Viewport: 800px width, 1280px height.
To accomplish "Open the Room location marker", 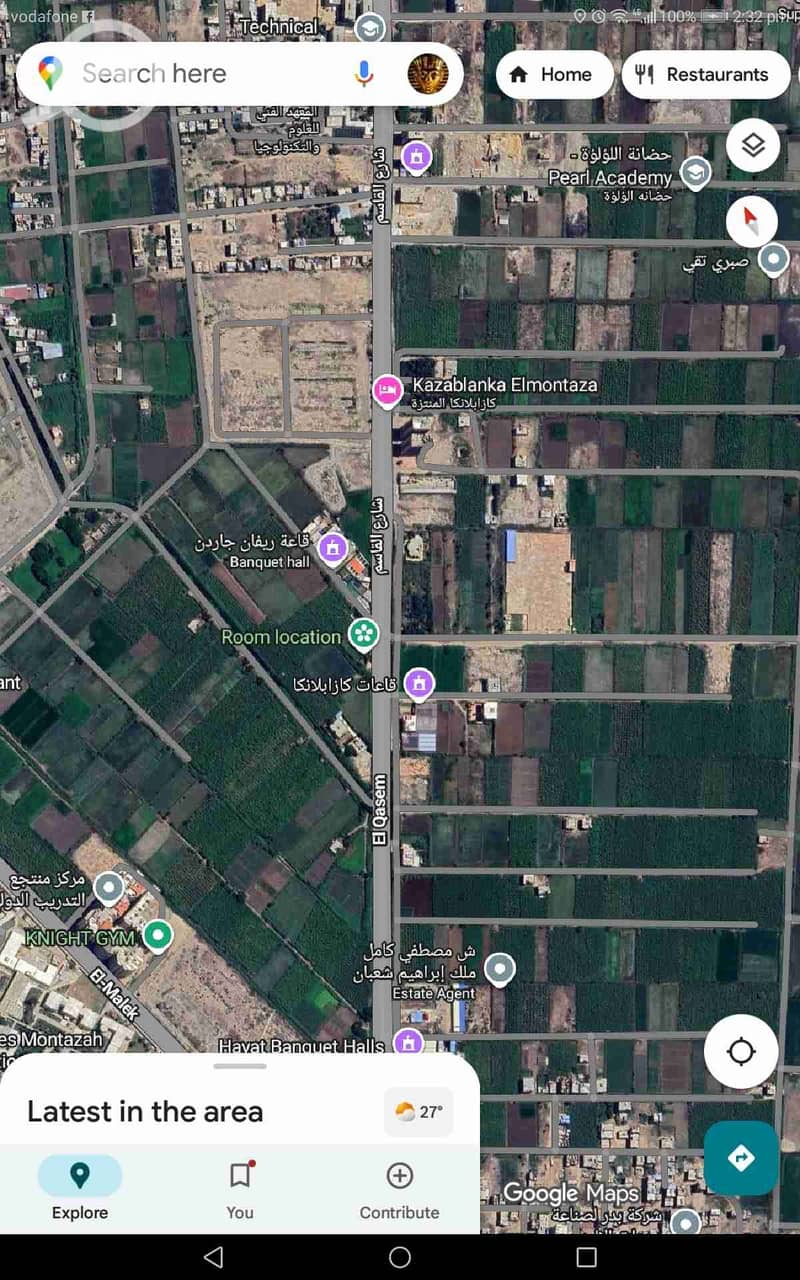I will pyautogui.click(x=364, y=634).
